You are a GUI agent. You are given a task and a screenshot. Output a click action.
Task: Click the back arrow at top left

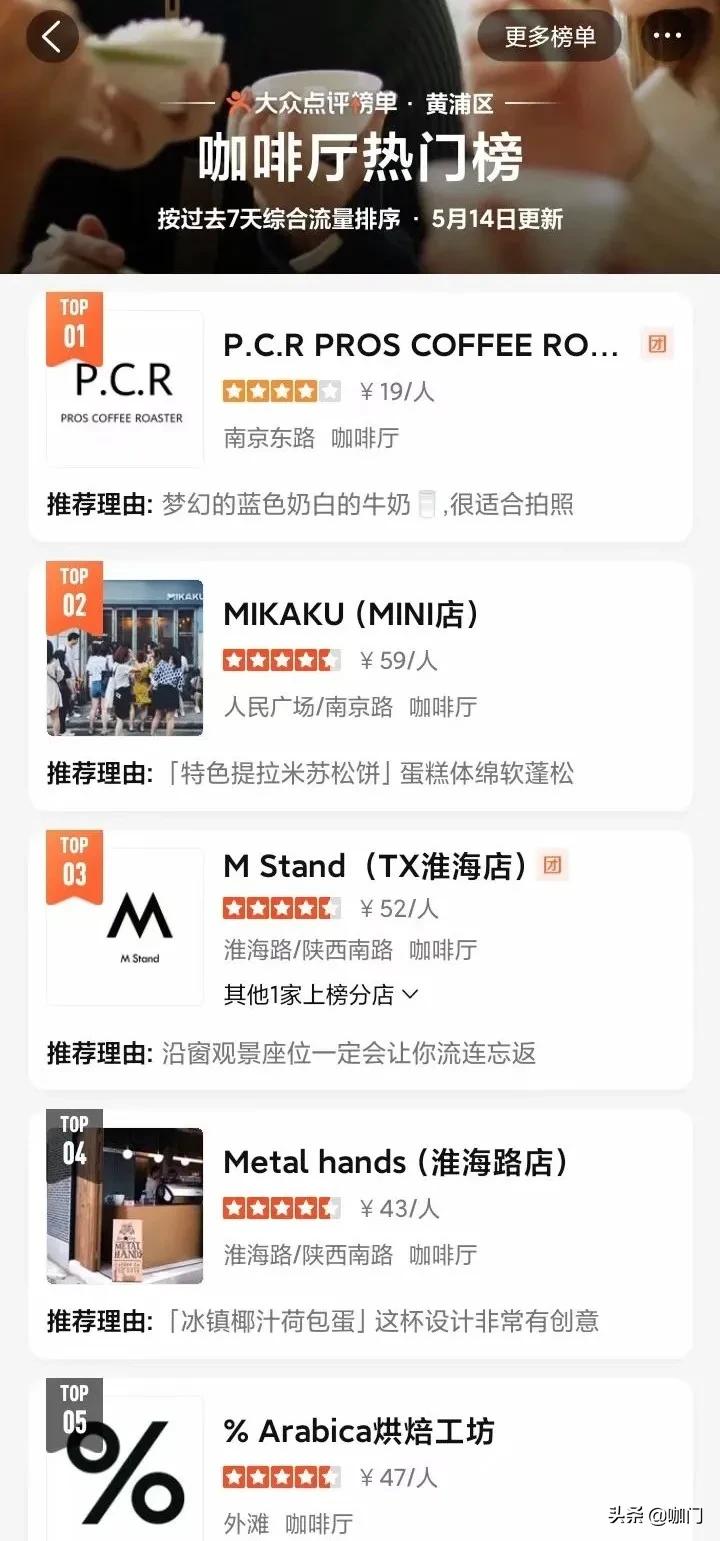pyautogui.click(x=52, y=36)
